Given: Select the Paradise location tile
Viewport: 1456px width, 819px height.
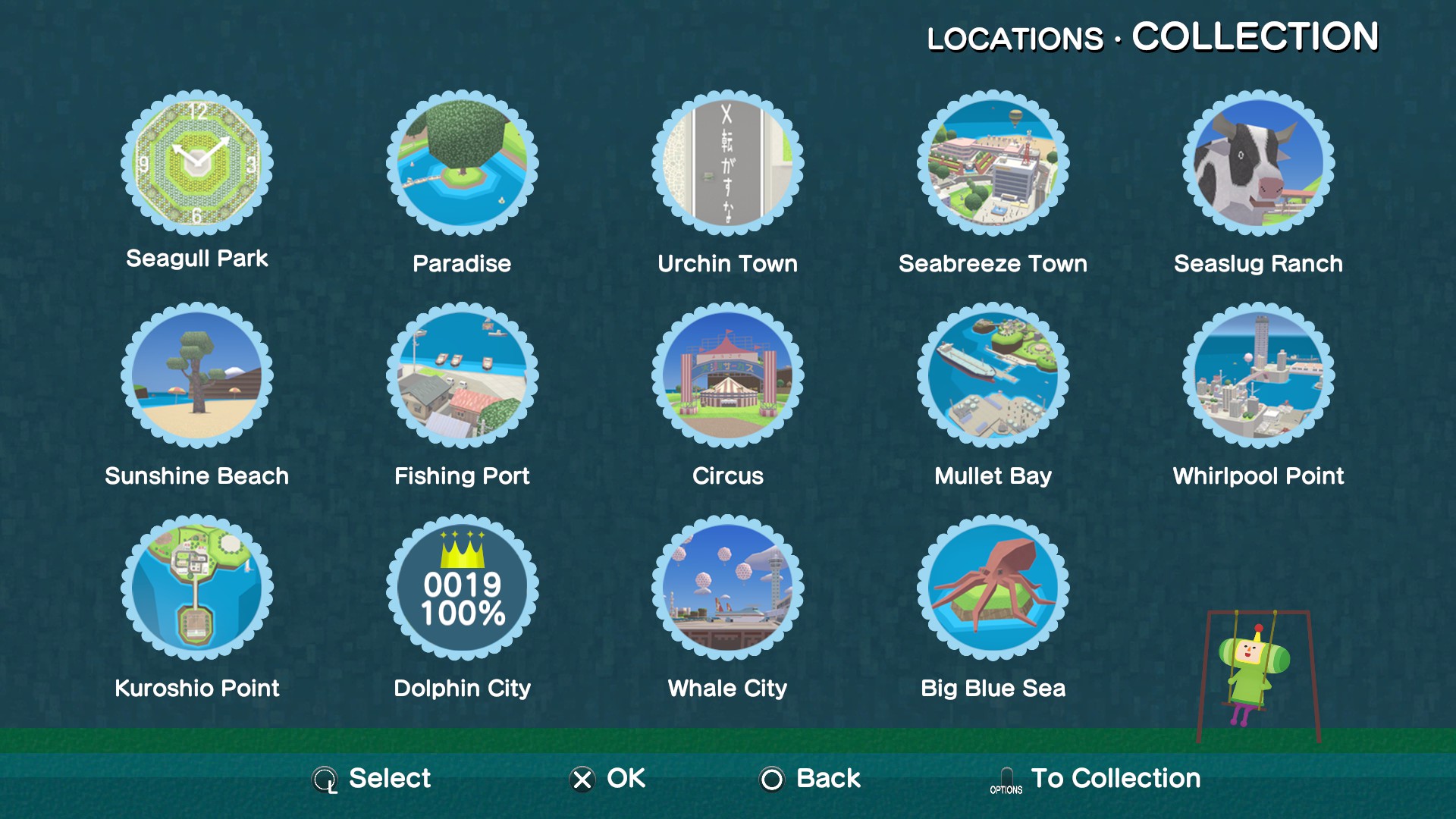Looking at the screenshot, I should [463, 163].
